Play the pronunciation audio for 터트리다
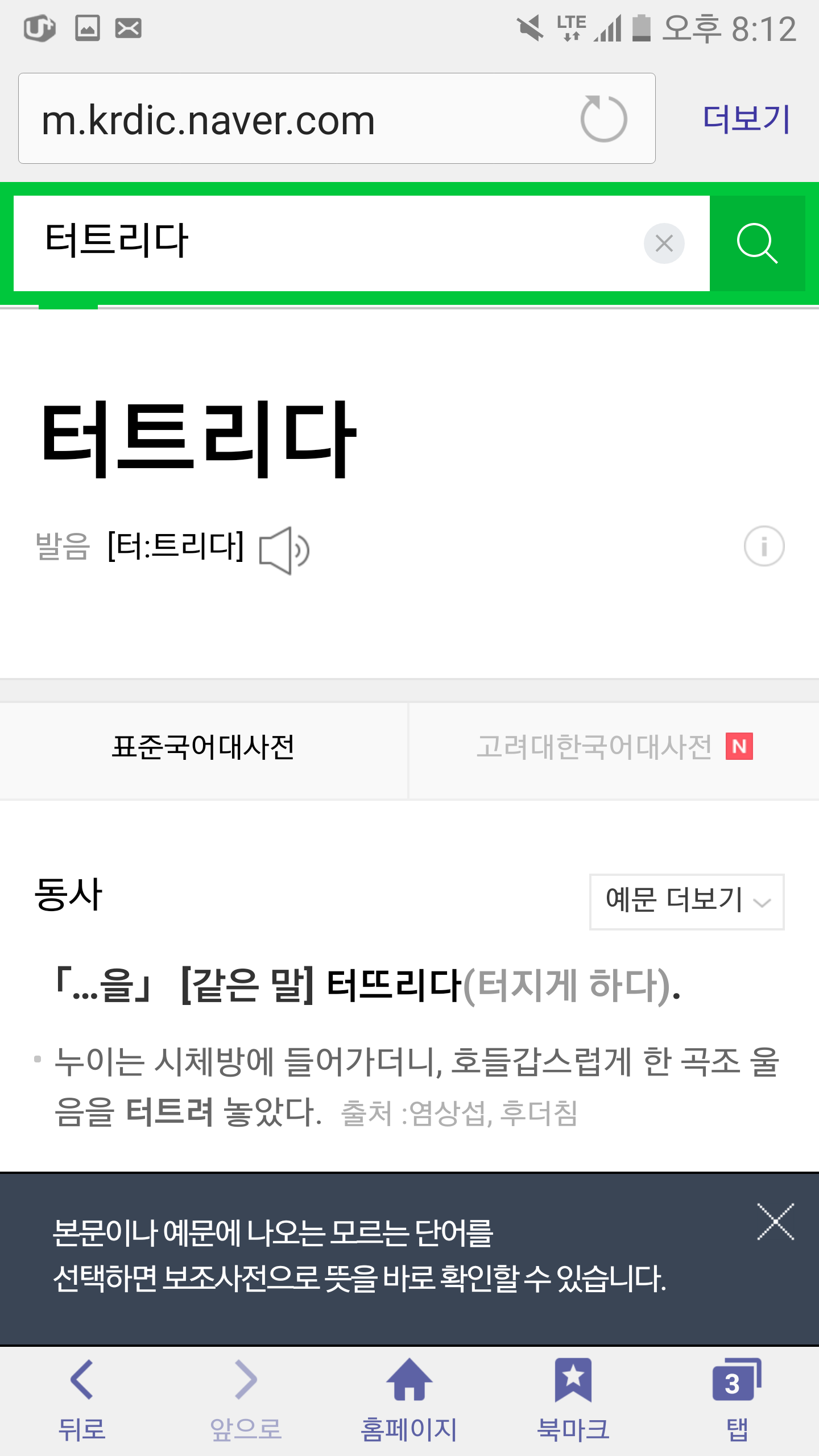This screenshot has width=819, height=1456. click(x=284, y=550)
